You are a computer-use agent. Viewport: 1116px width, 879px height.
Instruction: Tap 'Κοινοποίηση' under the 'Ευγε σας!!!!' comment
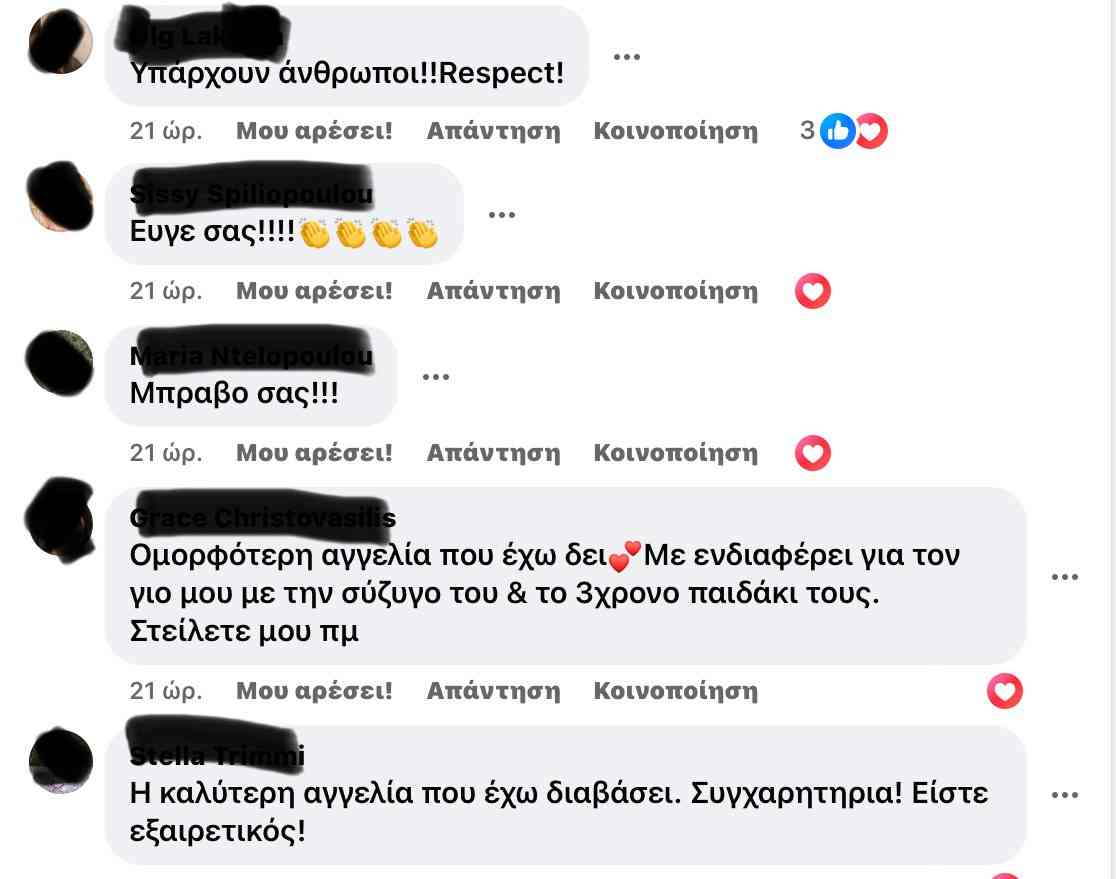tap(676, 291)
